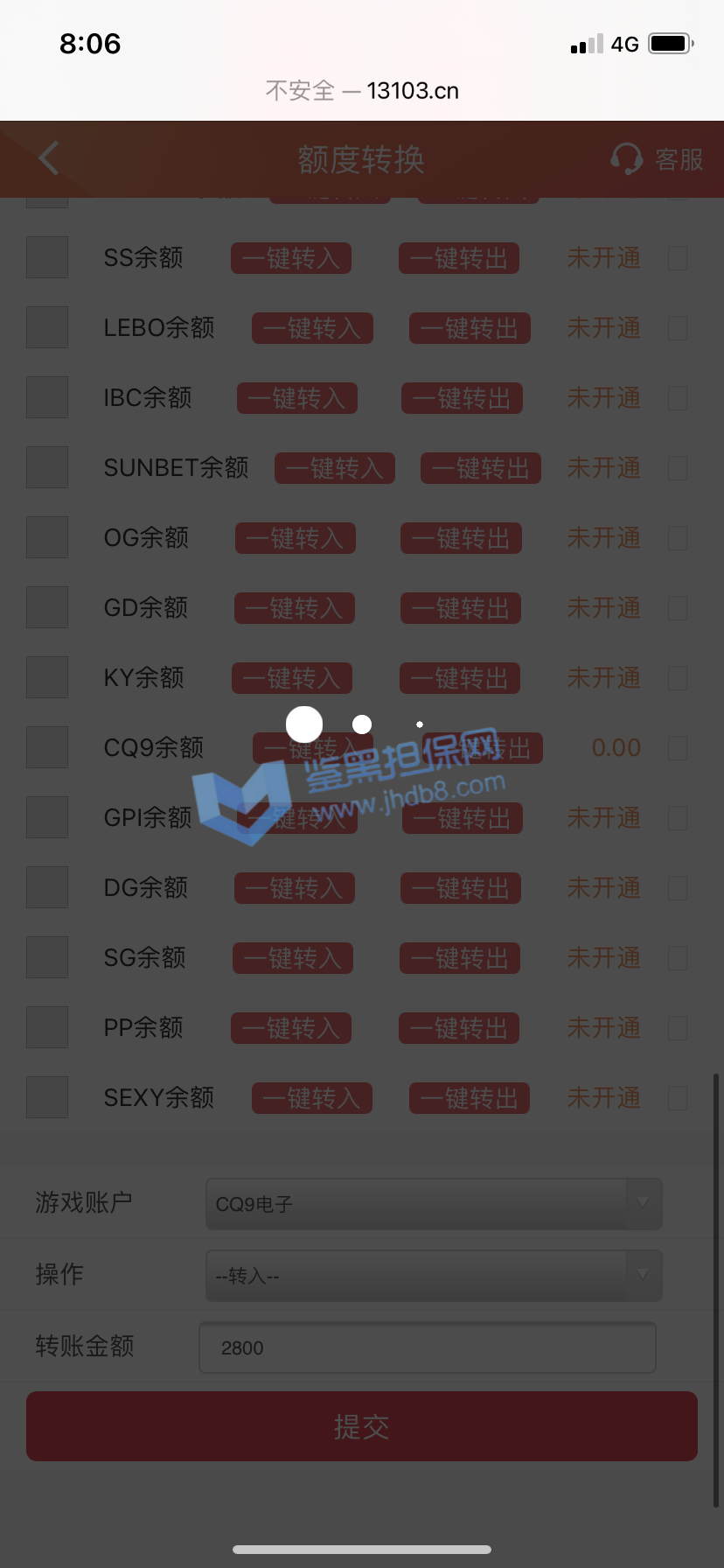Open the 游戏账户 dropdown showing CQ9电子
The height and width of the screenshot is (1568, 724).
434,1204
